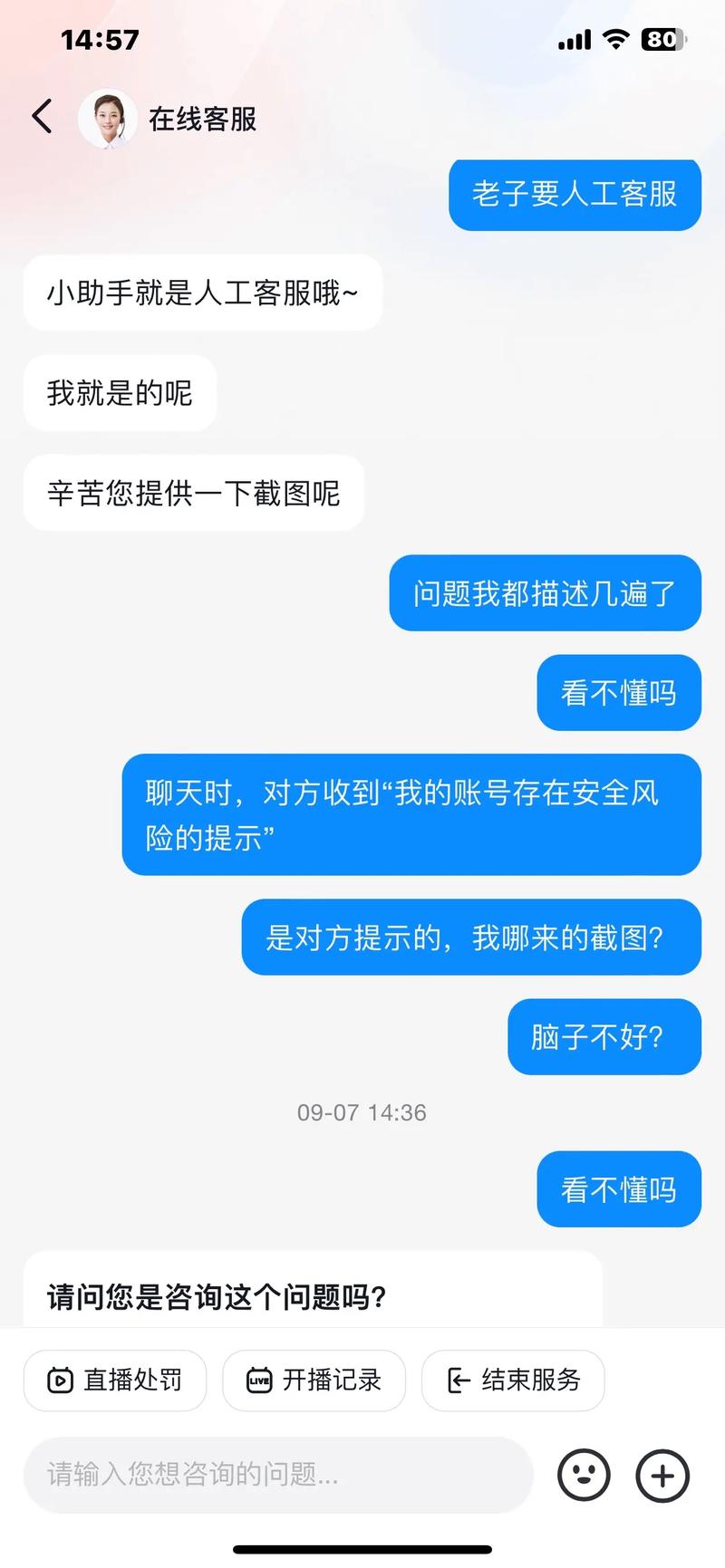Select the 直播处罚 quick action

pyautogui.click(x=114, y=1380)
